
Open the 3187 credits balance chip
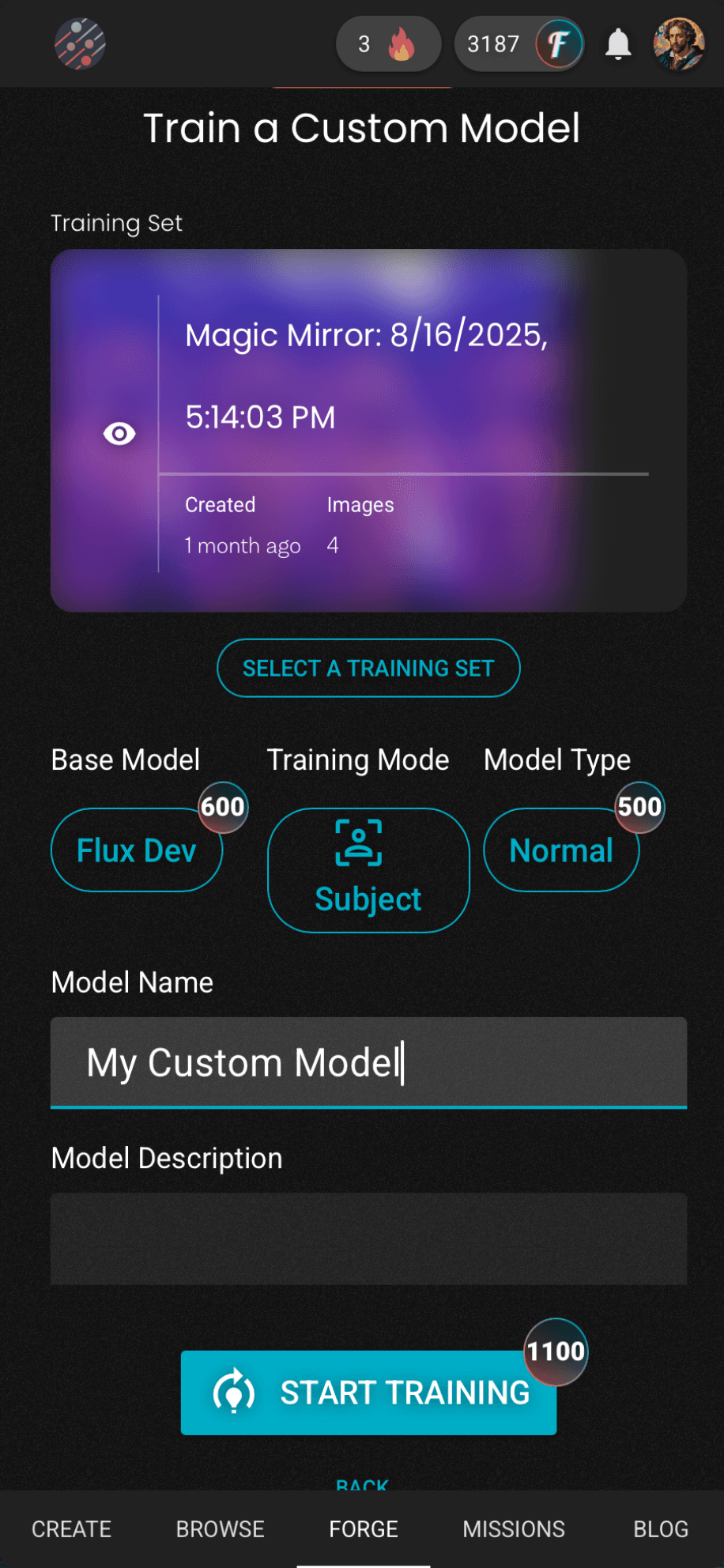519,44
